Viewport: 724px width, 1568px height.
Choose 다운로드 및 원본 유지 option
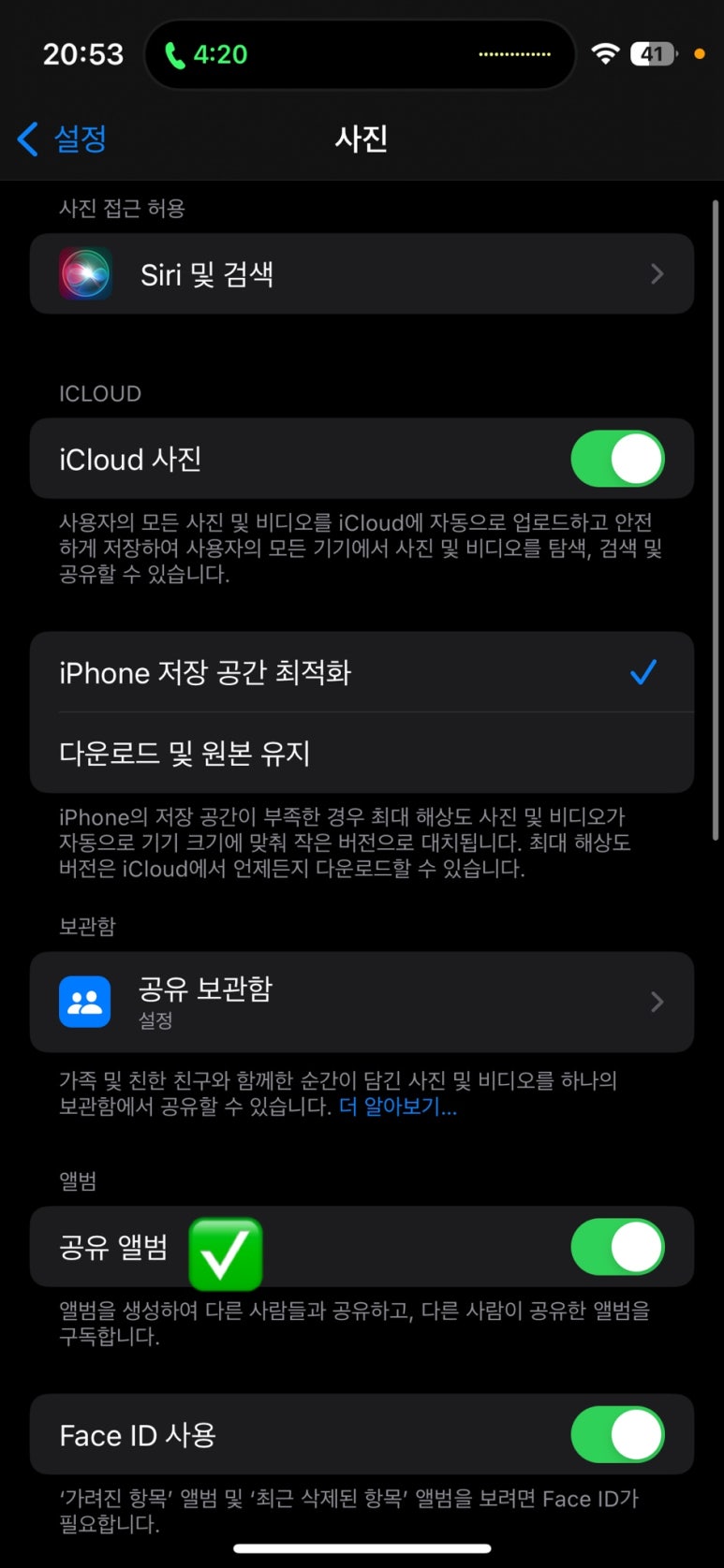[x=362, y=753]
